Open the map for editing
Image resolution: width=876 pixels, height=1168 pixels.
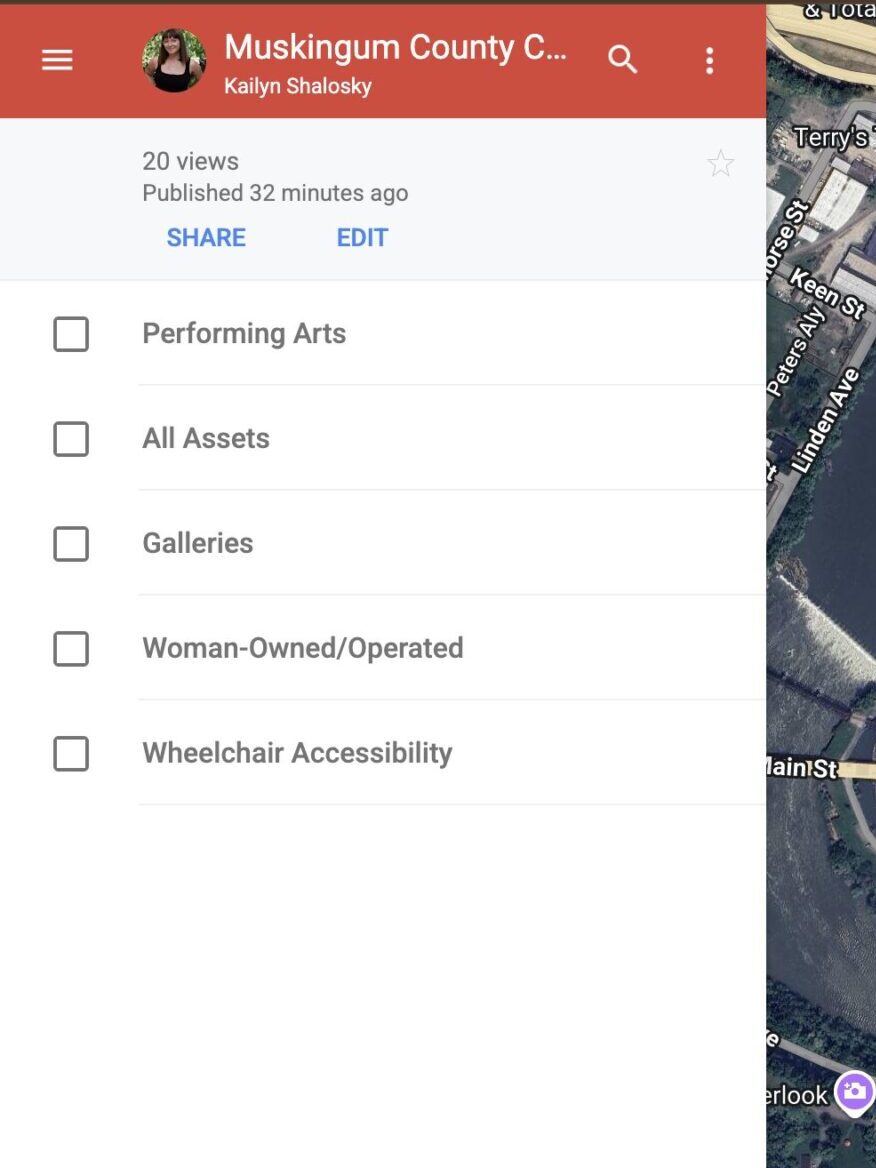[x=362, y=238]
